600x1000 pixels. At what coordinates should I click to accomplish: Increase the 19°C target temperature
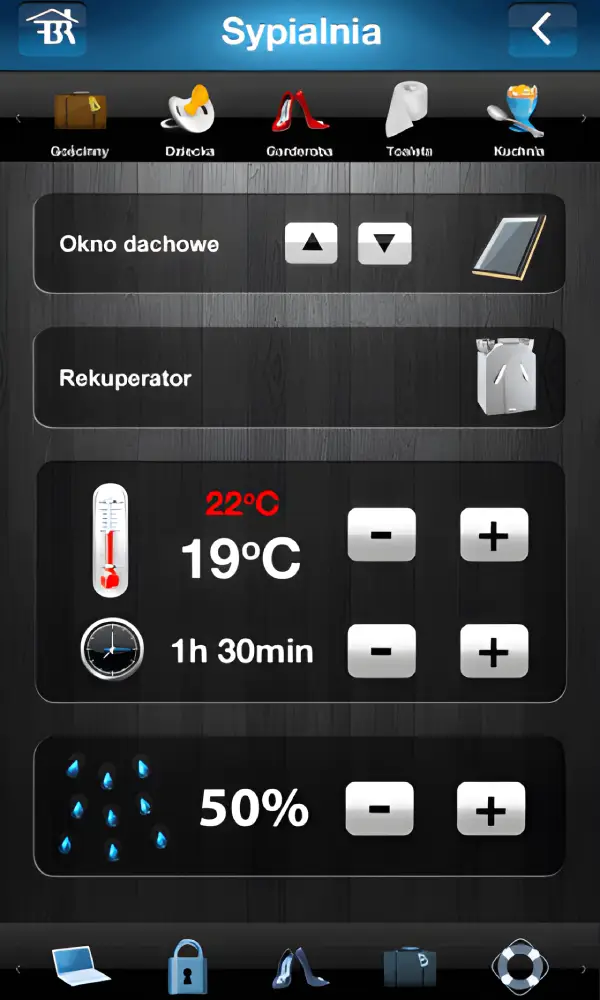(493, 534)
